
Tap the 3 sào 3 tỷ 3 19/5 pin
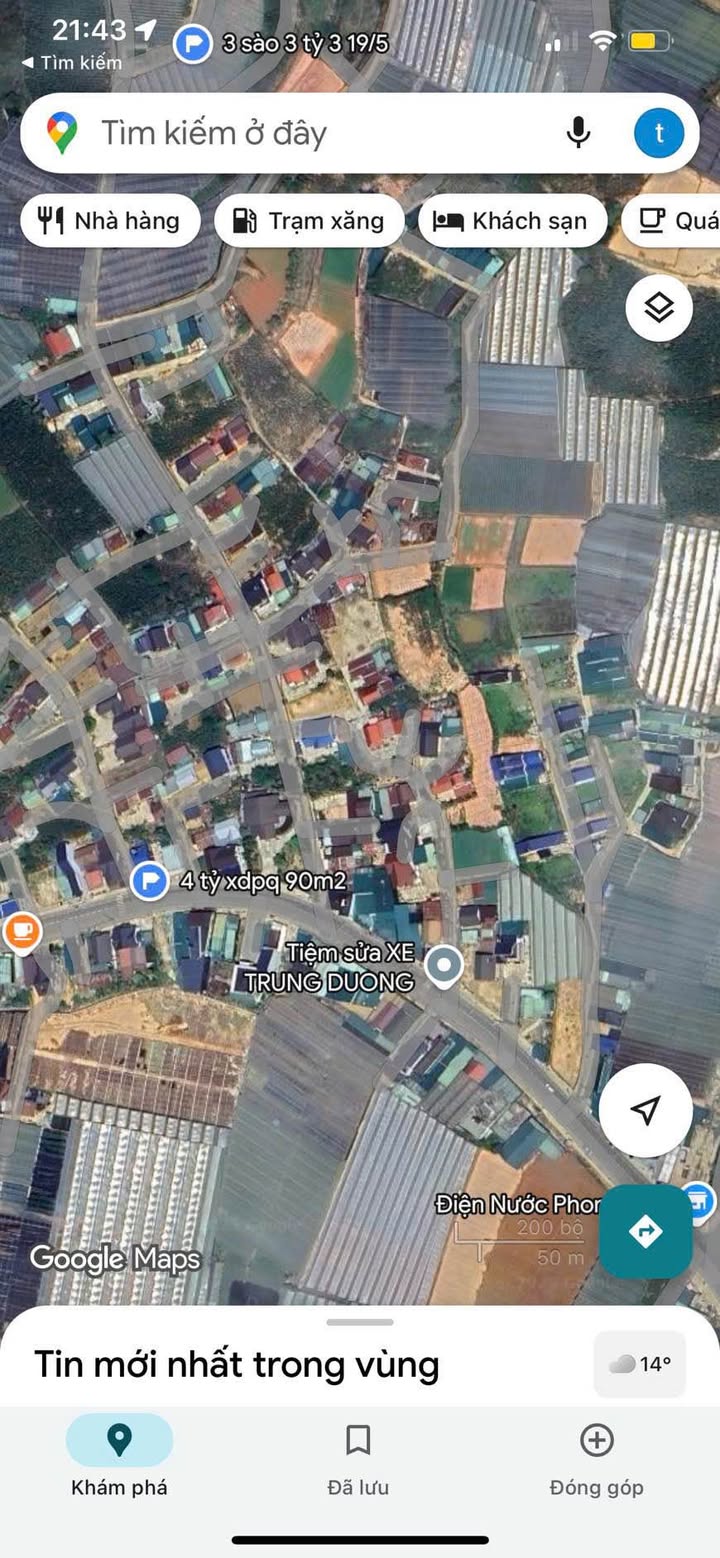click(x=192, y=44)
